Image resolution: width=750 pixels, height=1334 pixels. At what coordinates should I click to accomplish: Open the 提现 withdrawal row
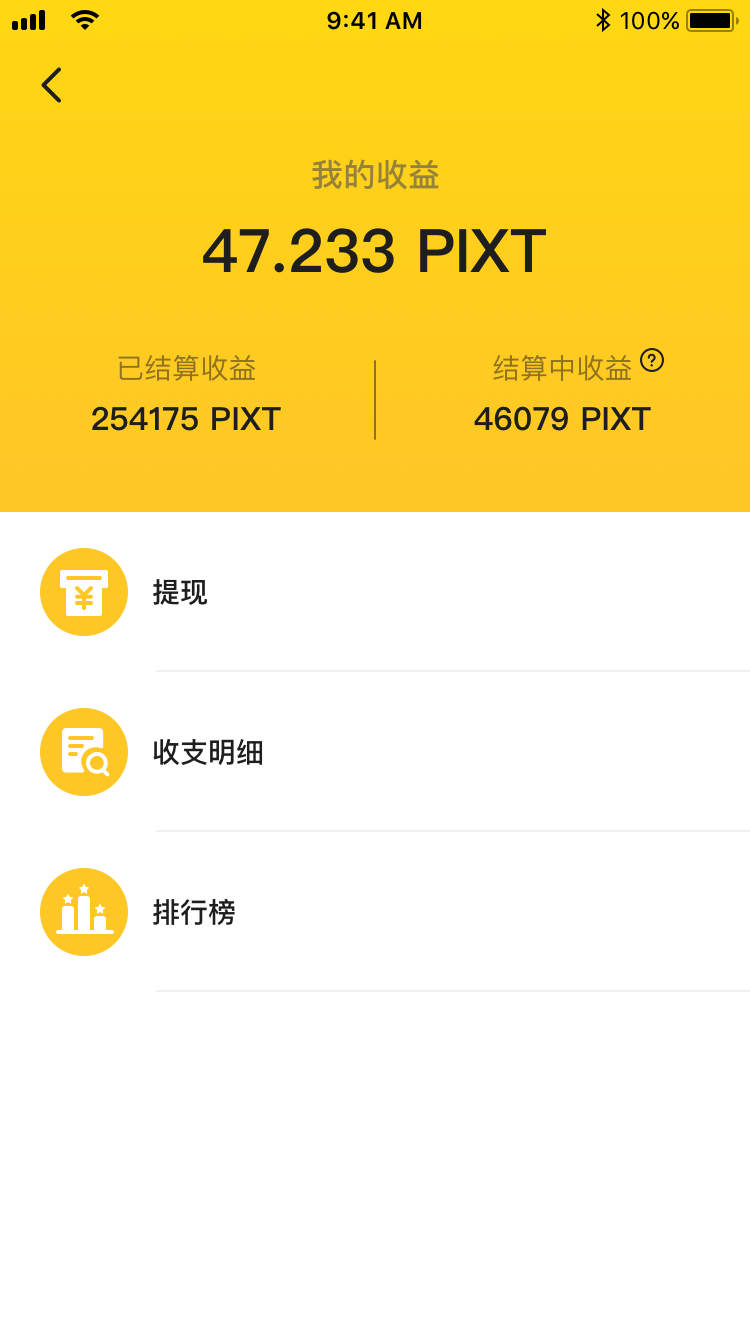coord(375,592)
